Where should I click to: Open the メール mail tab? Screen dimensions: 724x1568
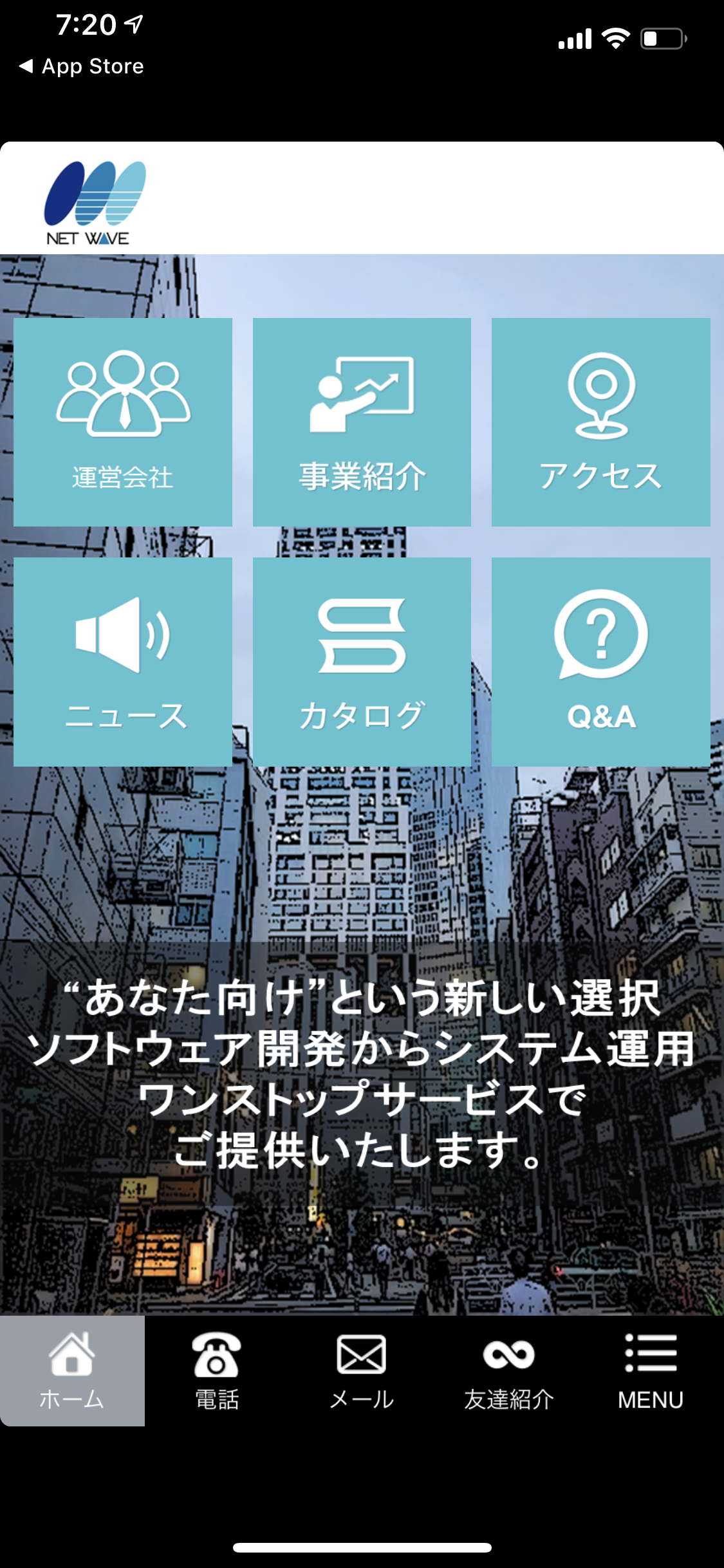pos(362,1370)
